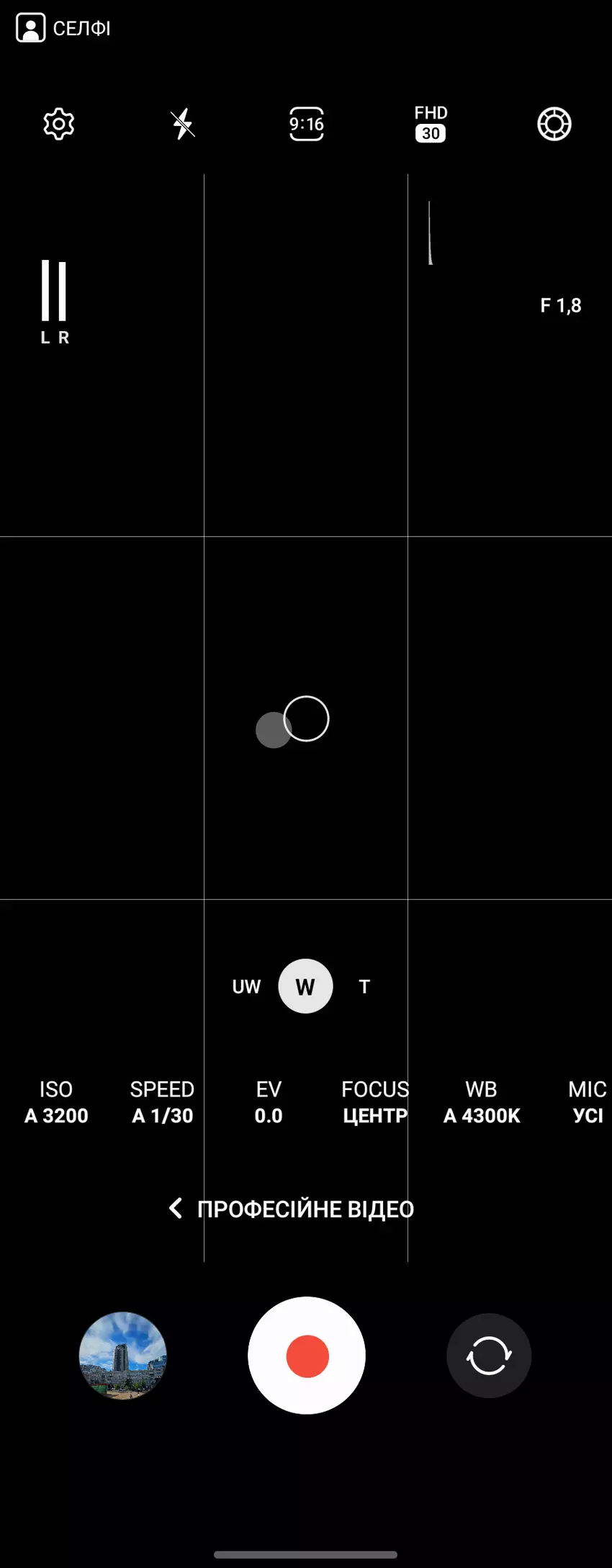The image size is (612, 1568).
Task: Open FOCUS ЦЕНТР setting
Action: point(375,1102)
